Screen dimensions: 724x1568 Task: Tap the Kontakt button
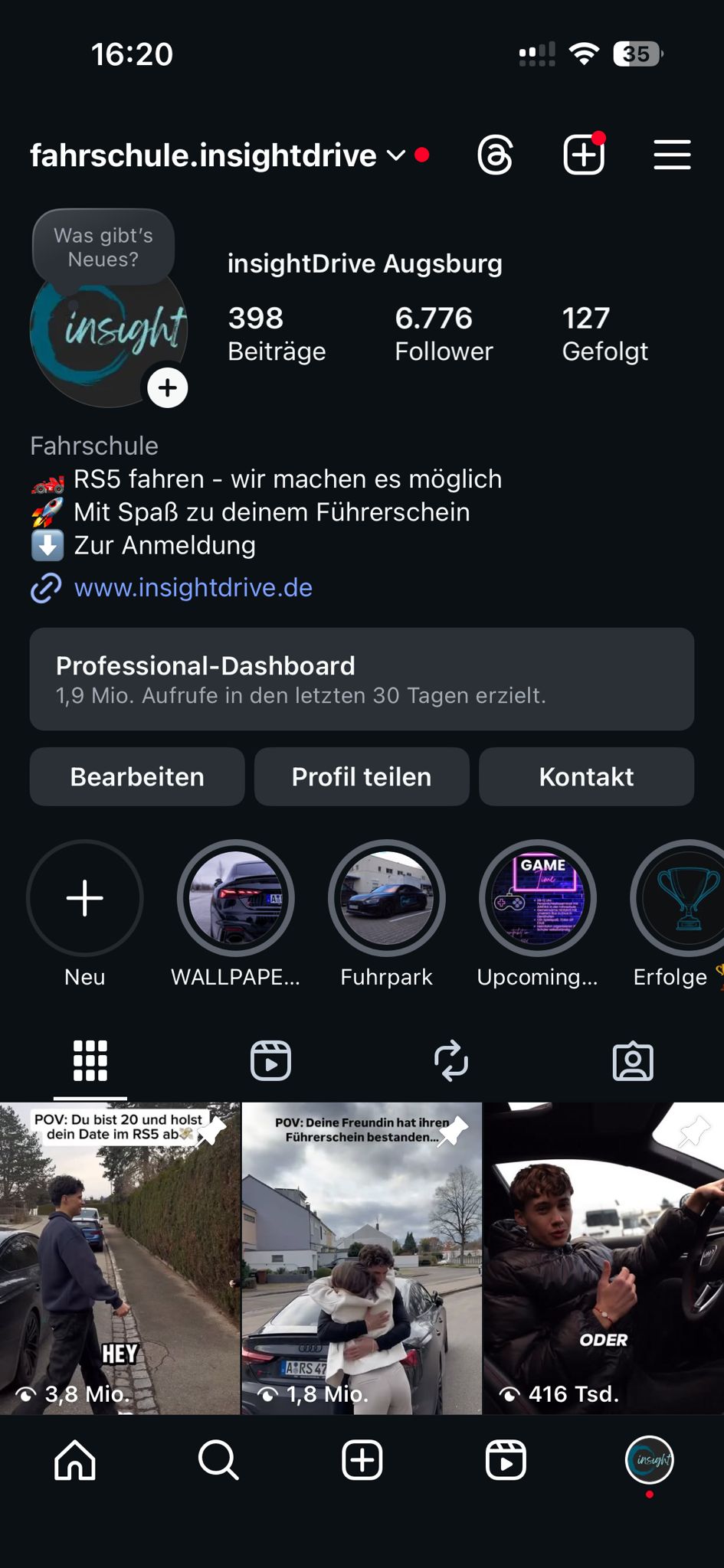pyautogui.click(x=587, y=776)
